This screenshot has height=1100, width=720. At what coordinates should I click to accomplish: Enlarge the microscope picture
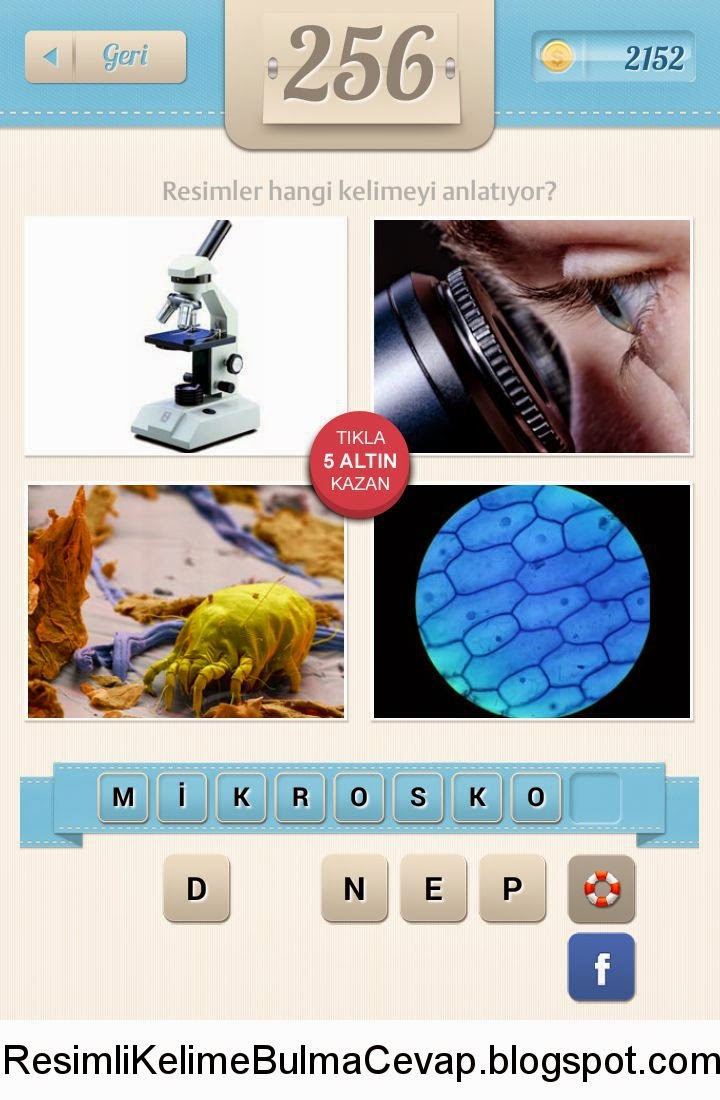click(x=185, y=336)
